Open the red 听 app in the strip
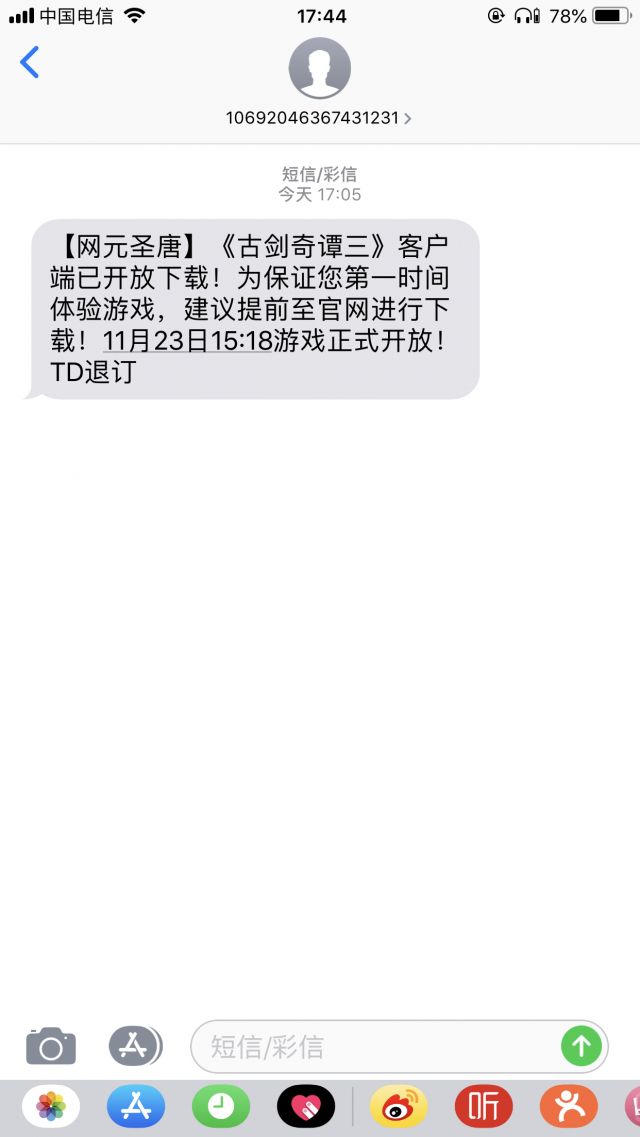The image size is (640, 1137). click(484, 1107)
